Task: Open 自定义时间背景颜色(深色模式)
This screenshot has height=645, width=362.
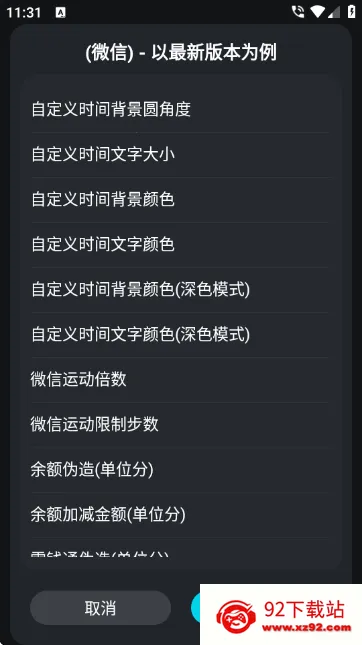Action: (x=180, y=290)
